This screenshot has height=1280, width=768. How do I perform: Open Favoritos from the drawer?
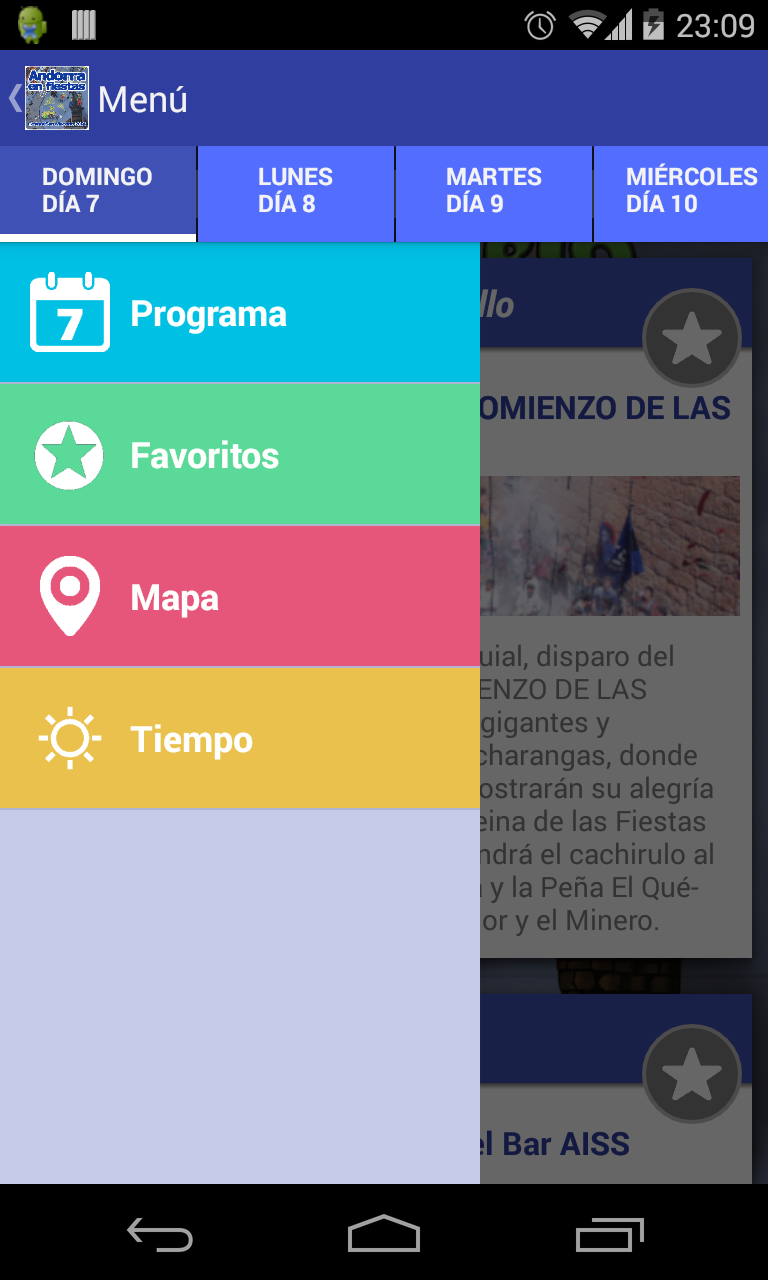pos(240,456)
